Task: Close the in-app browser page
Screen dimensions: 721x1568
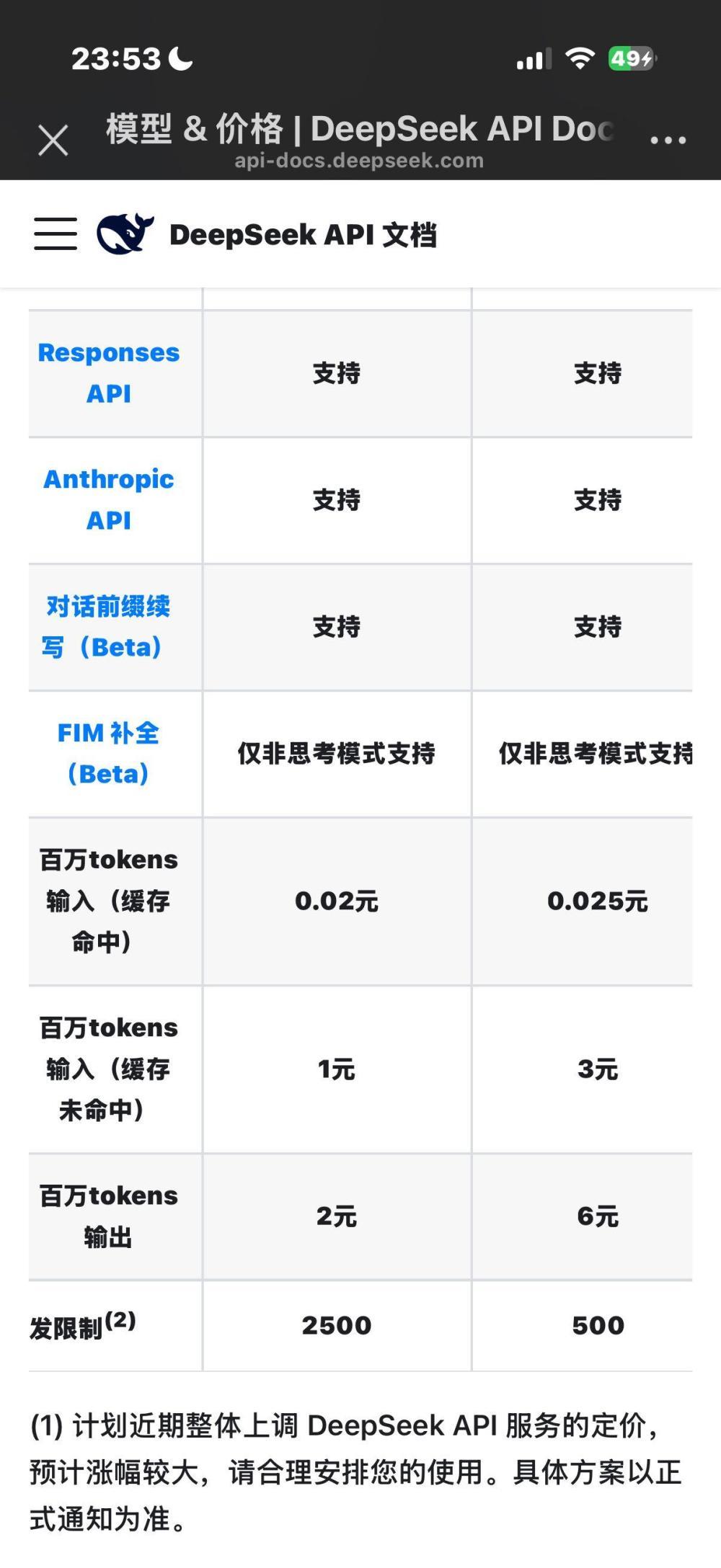Action: (53, 140)
